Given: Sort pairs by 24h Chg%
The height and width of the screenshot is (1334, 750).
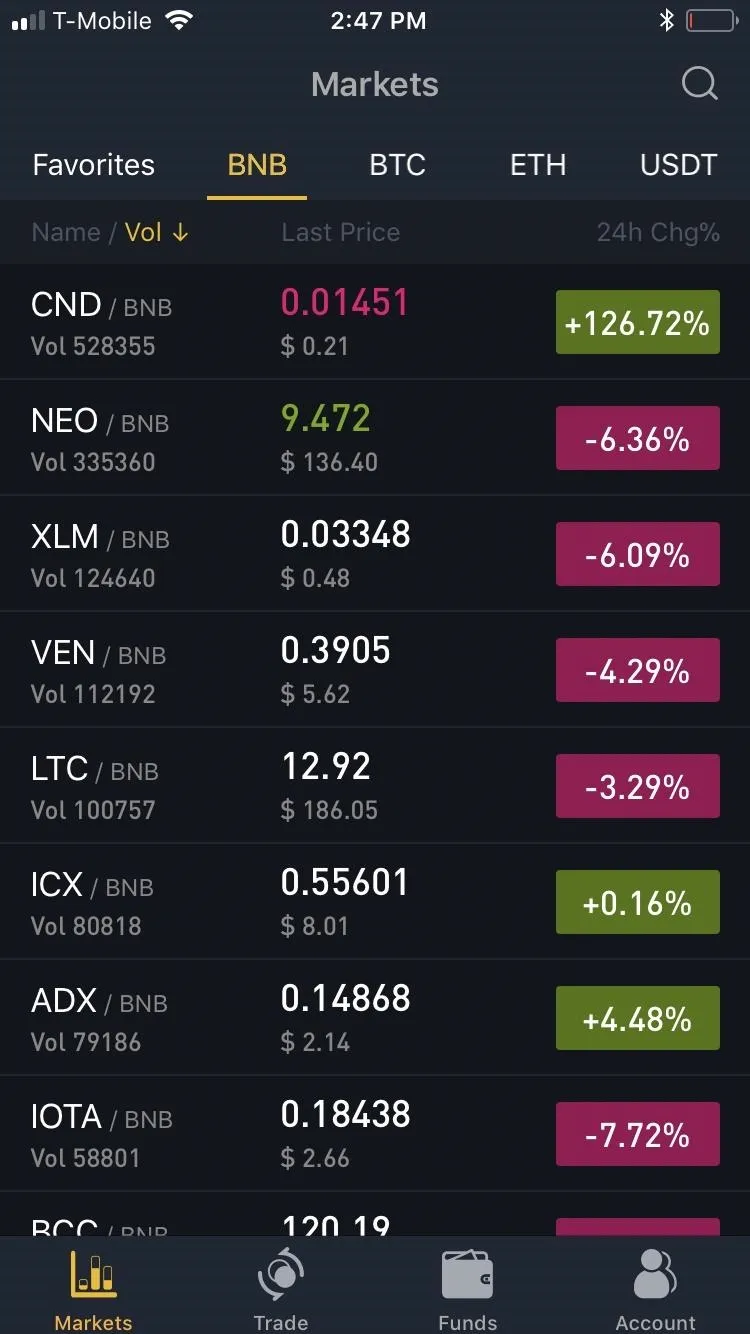Looking at the screenshot, I should point(657,232).
